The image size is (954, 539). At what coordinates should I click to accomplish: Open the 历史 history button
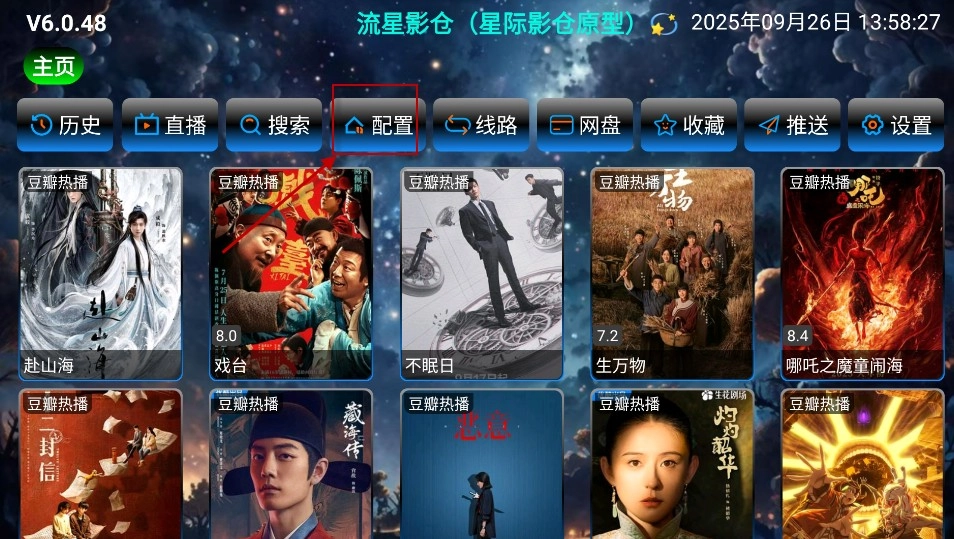coord(66,125)
